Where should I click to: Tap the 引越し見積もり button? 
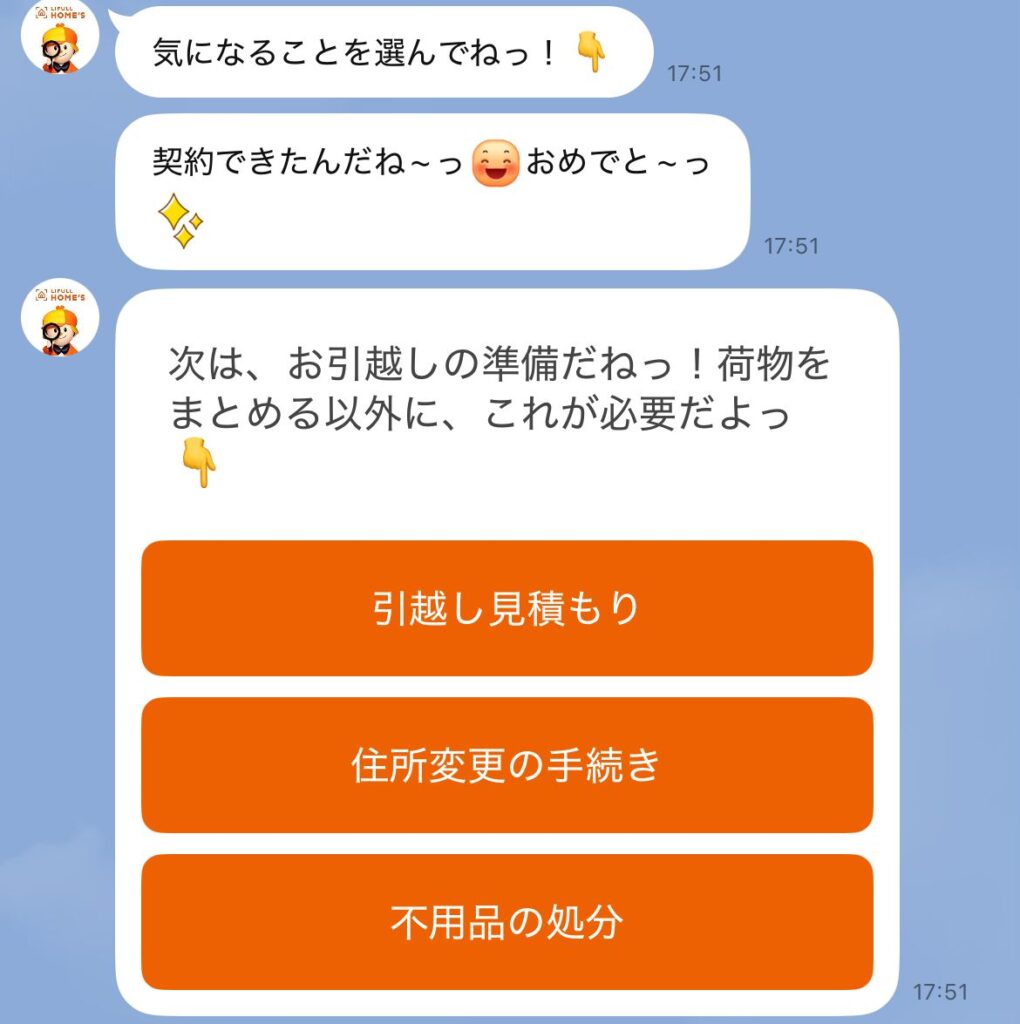tap(507, 608)
